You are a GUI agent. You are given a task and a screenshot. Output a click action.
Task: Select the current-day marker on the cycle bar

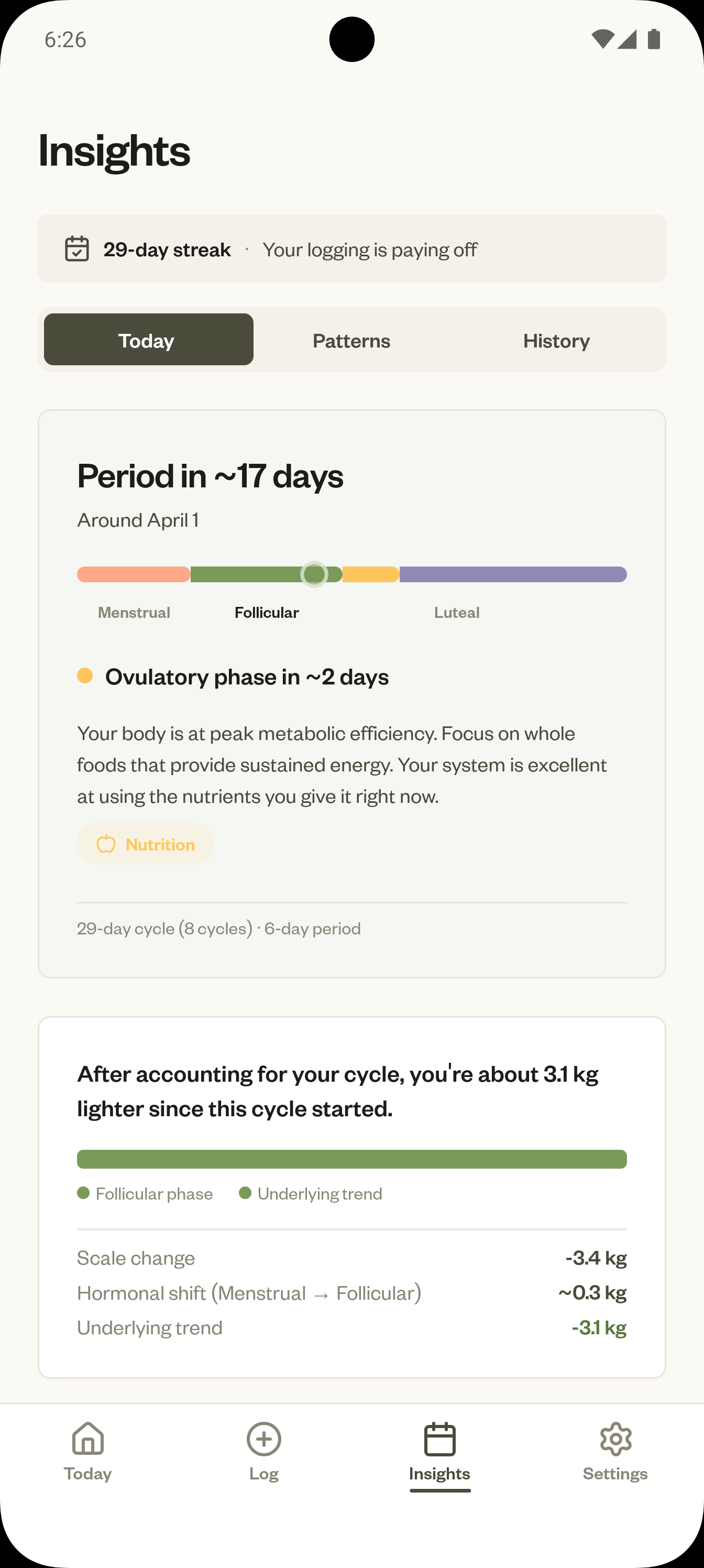pos(315,574)
